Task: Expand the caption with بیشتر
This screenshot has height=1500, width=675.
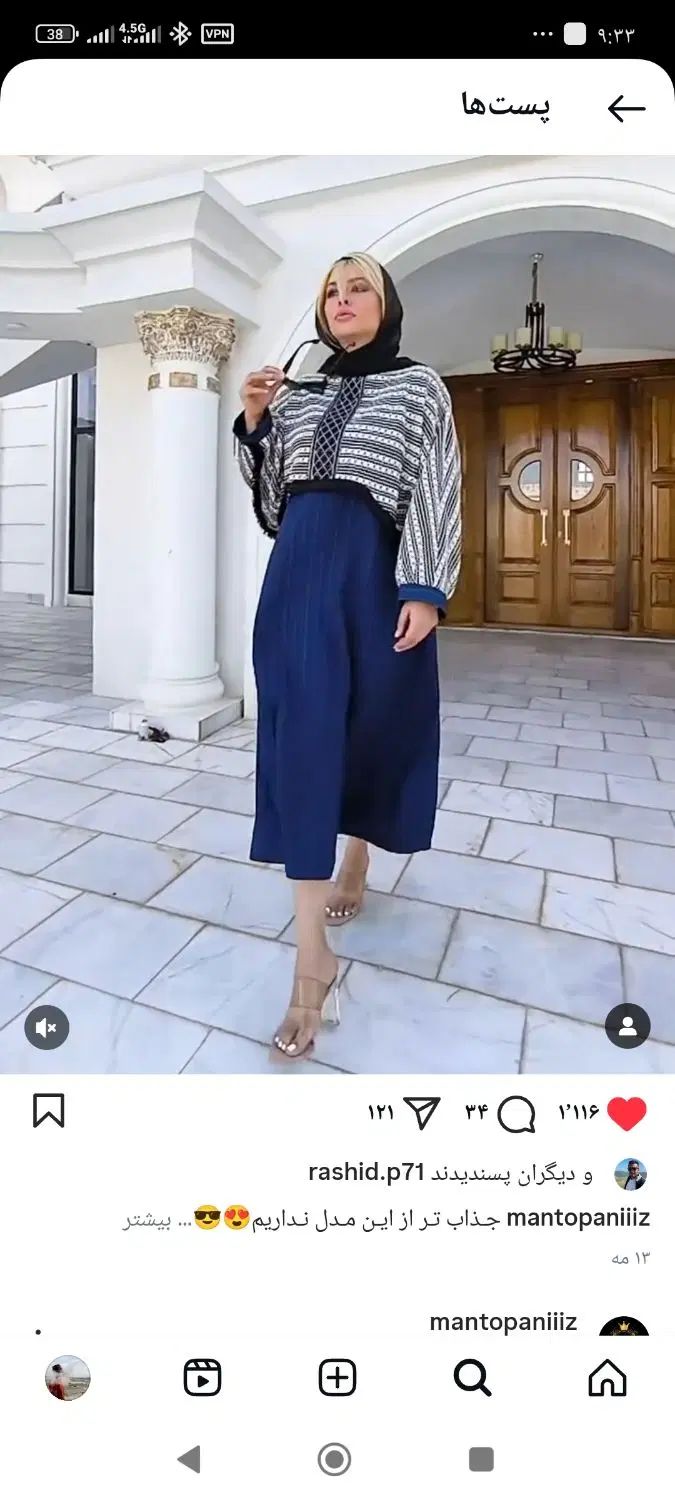Action: 147,1220
